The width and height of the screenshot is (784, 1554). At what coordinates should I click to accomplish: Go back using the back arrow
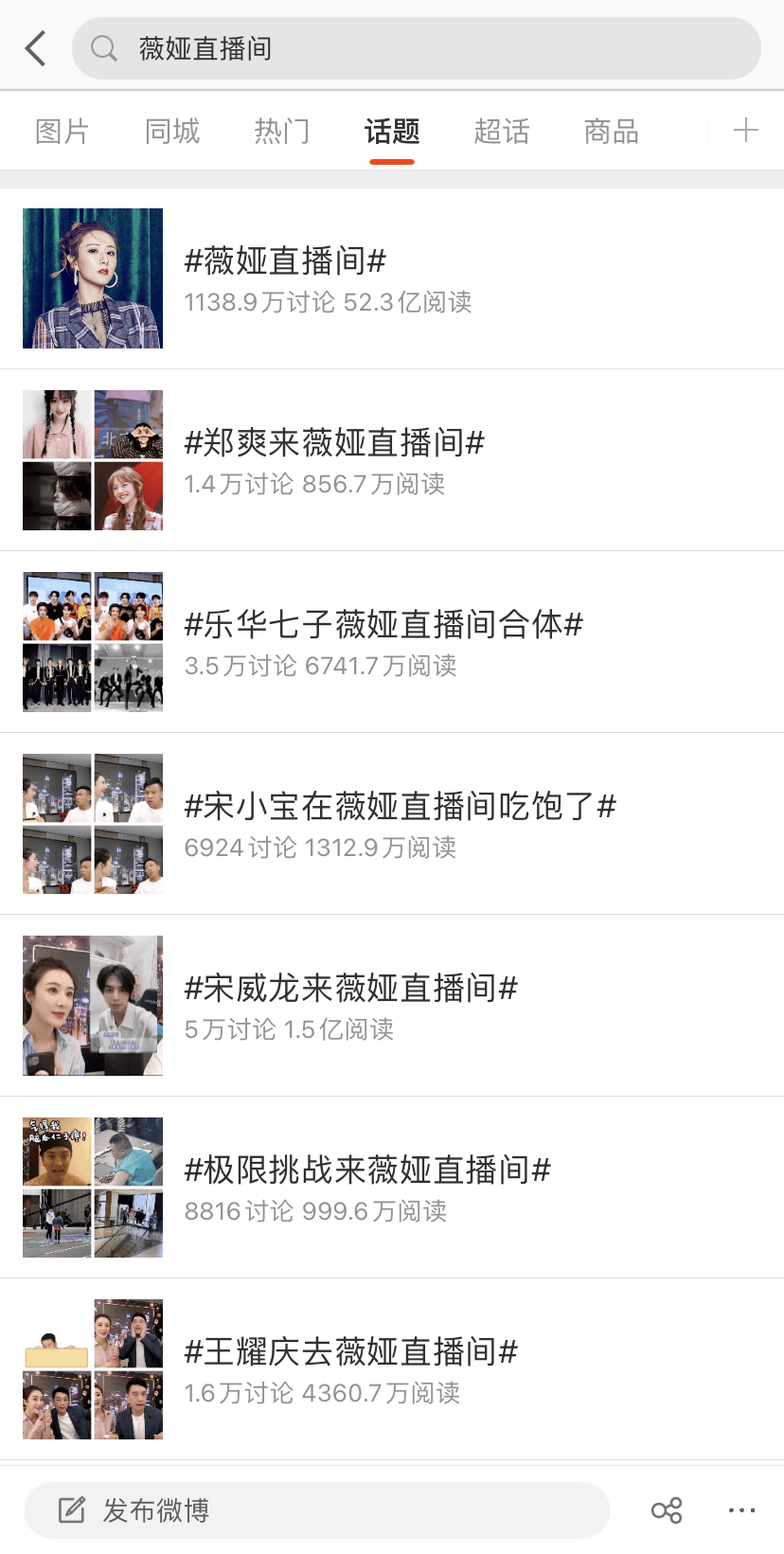pyautogui.click(x=36, y=48)
